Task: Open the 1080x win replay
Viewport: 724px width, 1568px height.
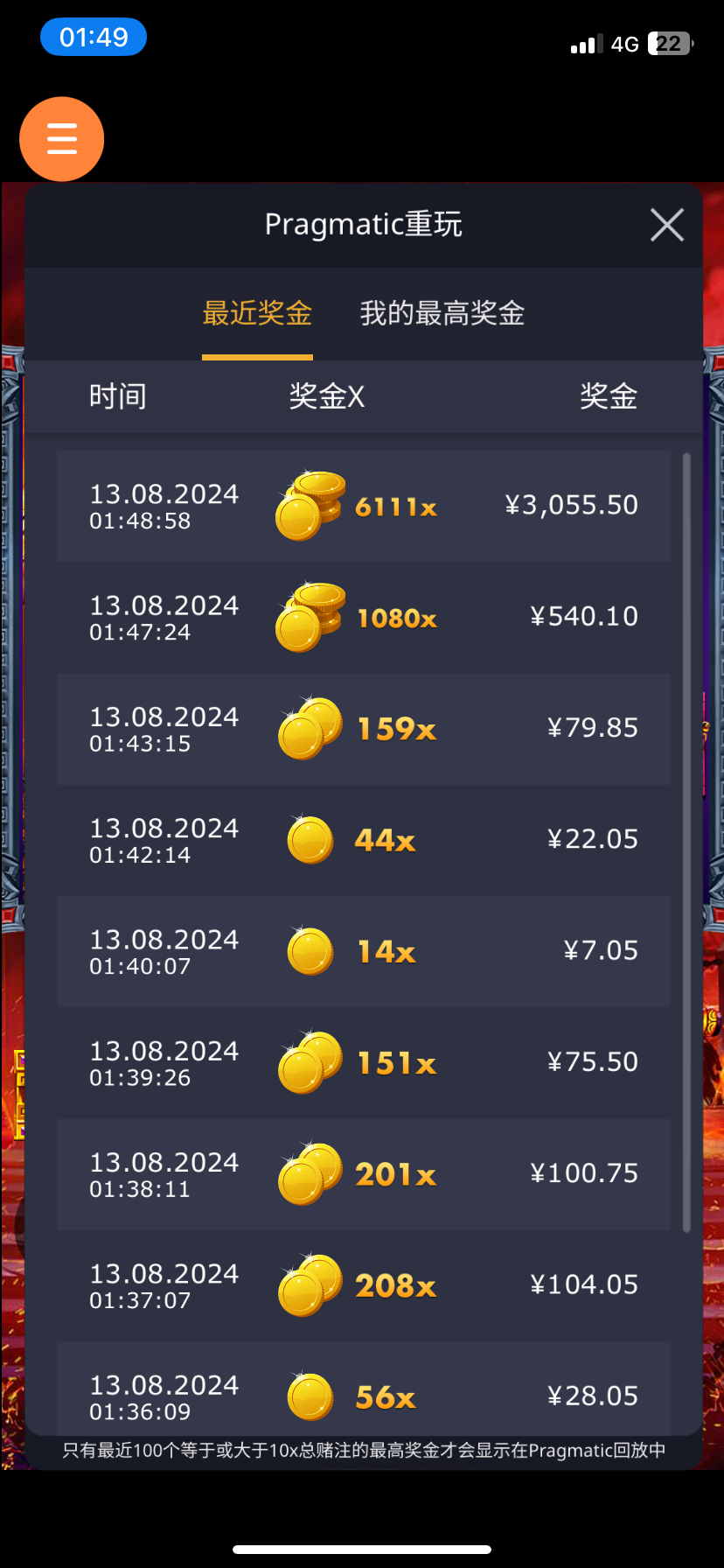Action: click(x=364, y=617)
